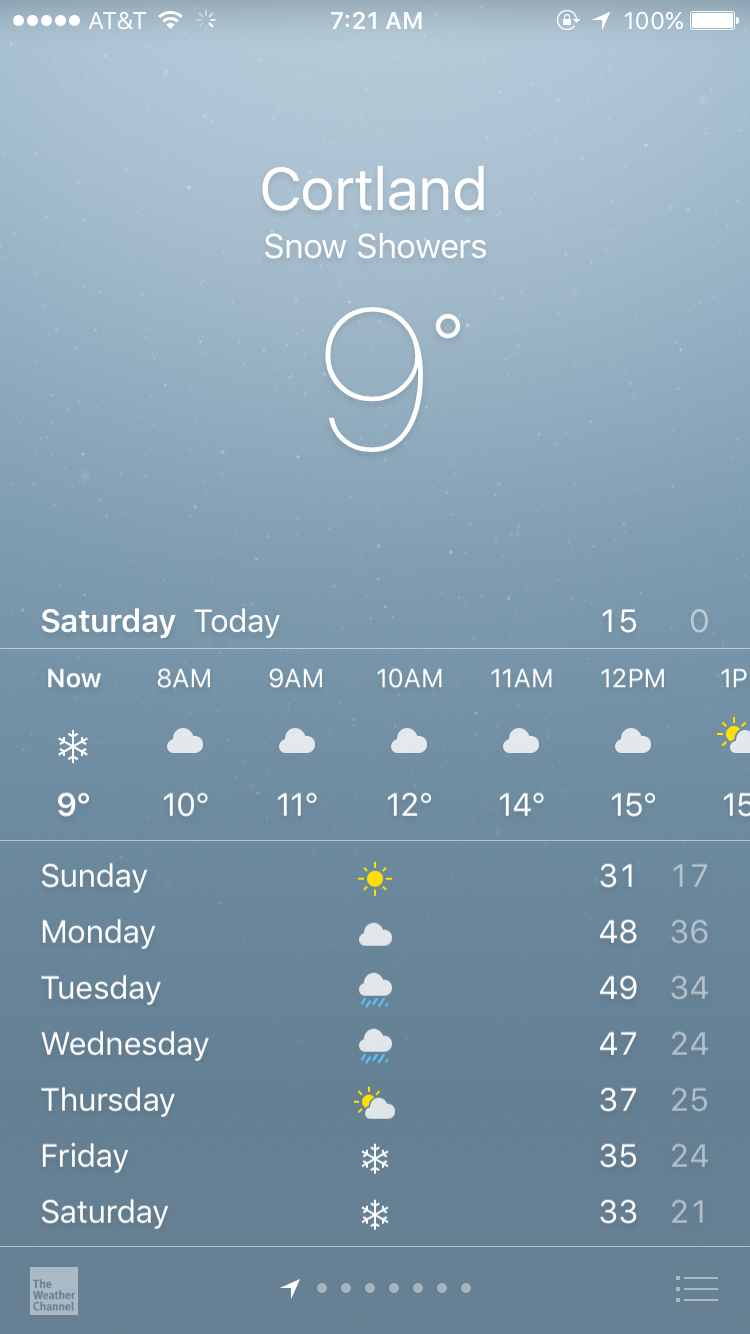Tap the location page indicator dots
The height and width of the screenshot is (1334, 750).
click(378, 1288)
